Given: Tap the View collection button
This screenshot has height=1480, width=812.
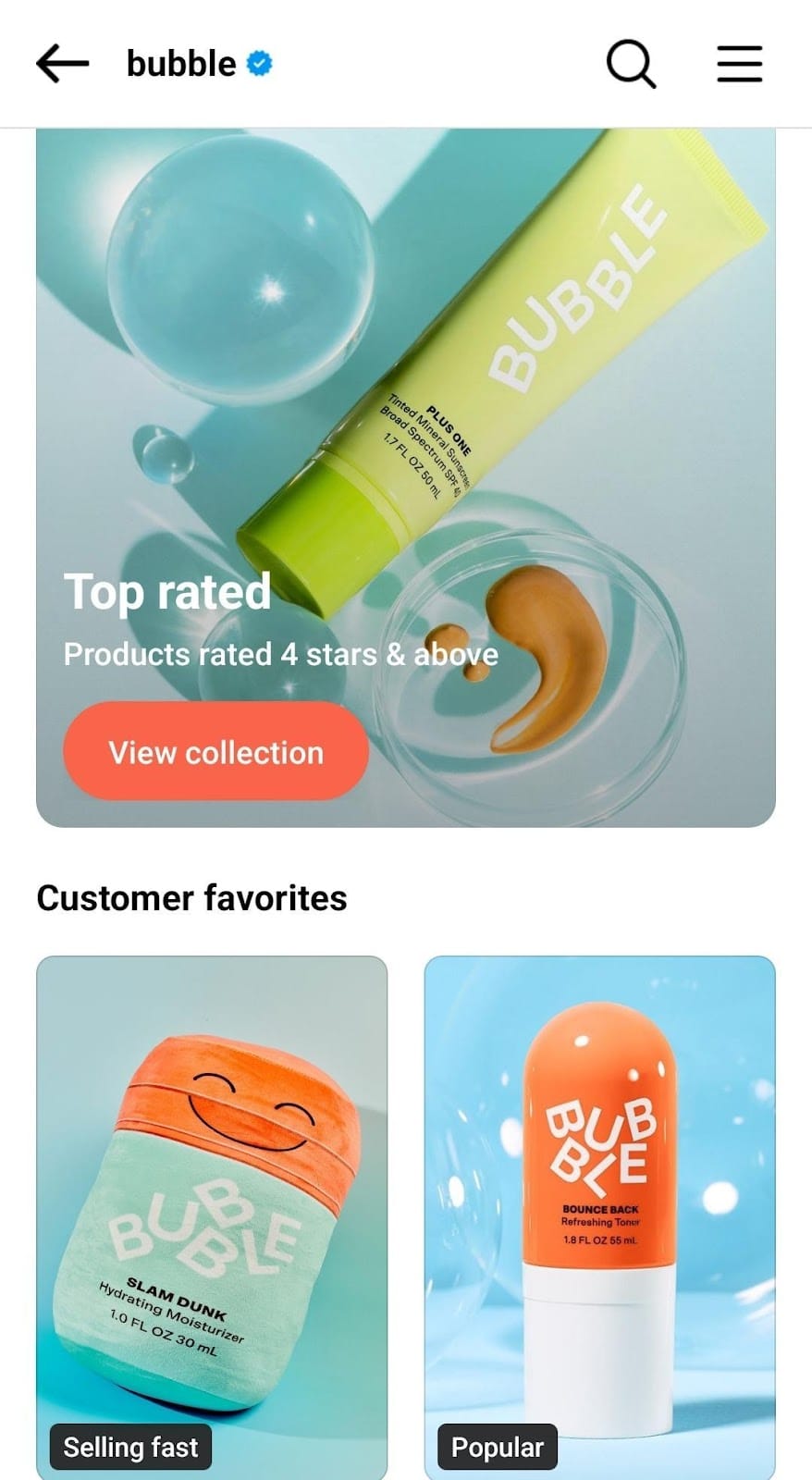Looking at the screenshot, I should pyautogui.click(x=215, y=751).
